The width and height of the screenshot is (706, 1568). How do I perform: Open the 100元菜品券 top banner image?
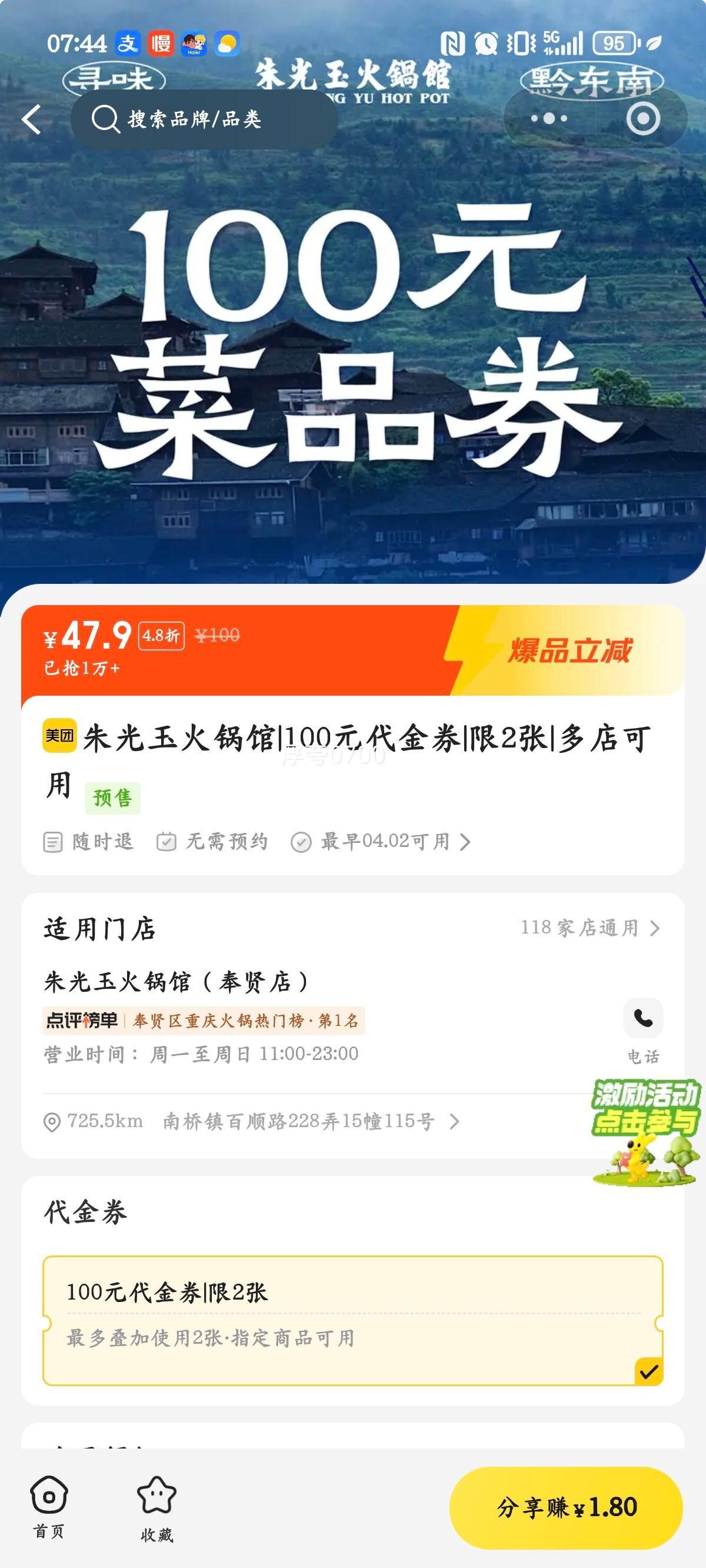click(x=353, y=341)
